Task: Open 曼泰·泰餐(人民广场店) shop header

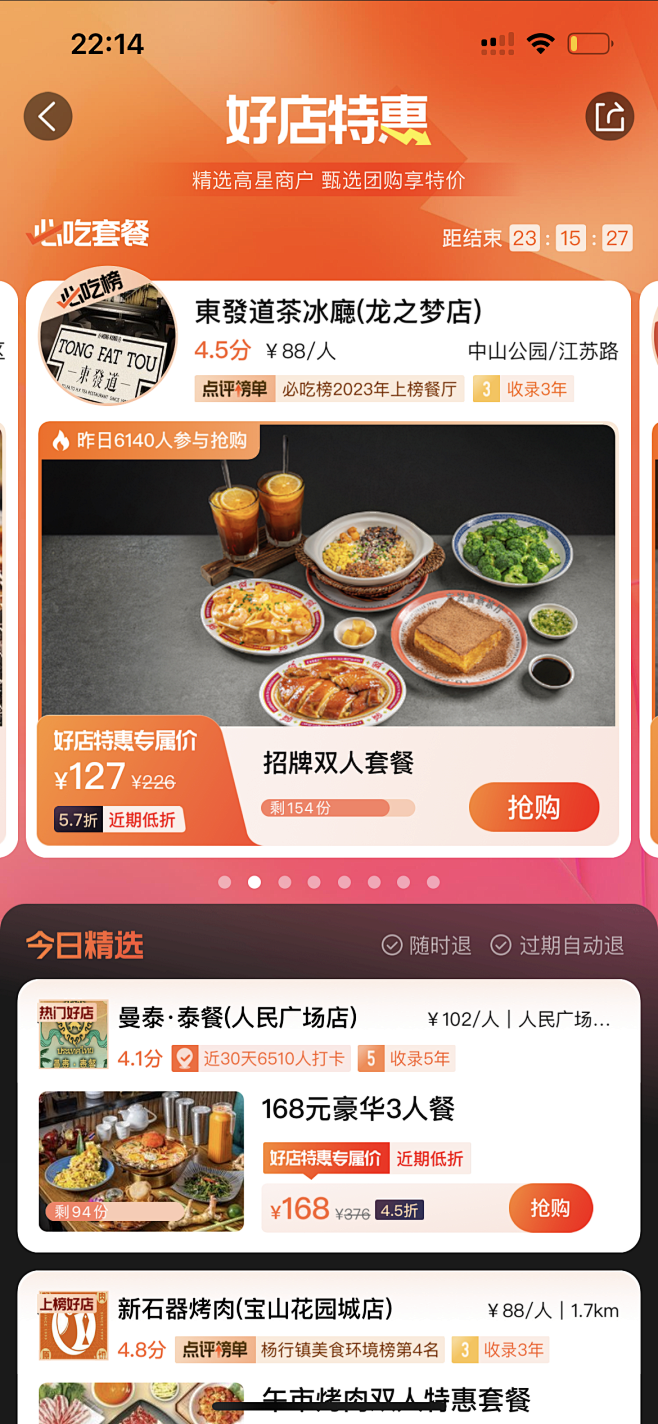Action: (238, 1018)
